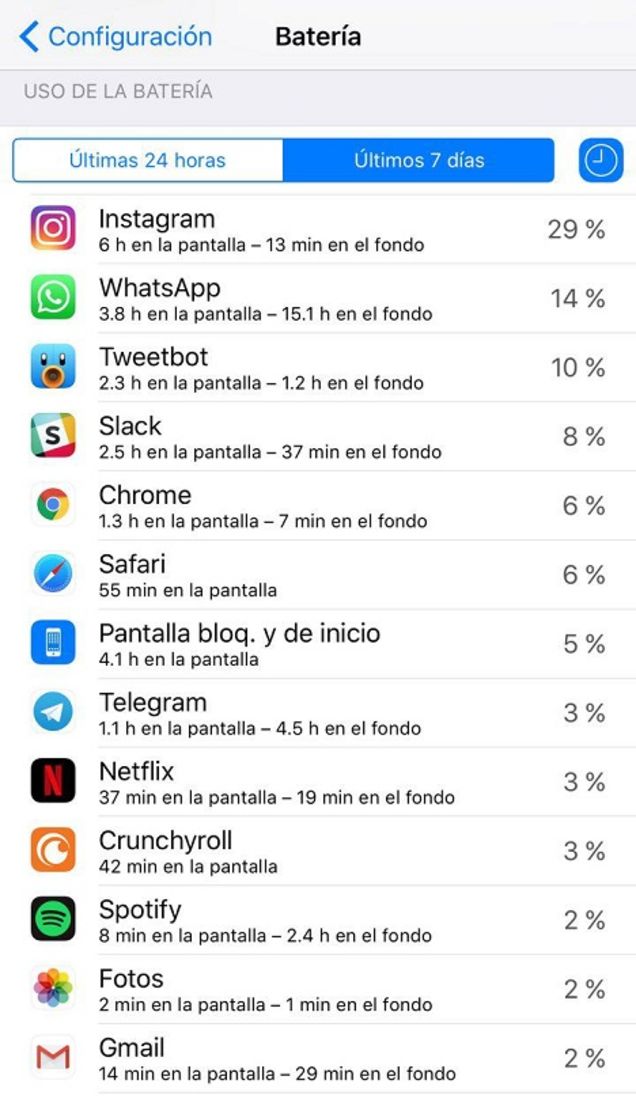Select the Netflix usage row
This screenshot has height=1099, width=636.
click(318, 782)
